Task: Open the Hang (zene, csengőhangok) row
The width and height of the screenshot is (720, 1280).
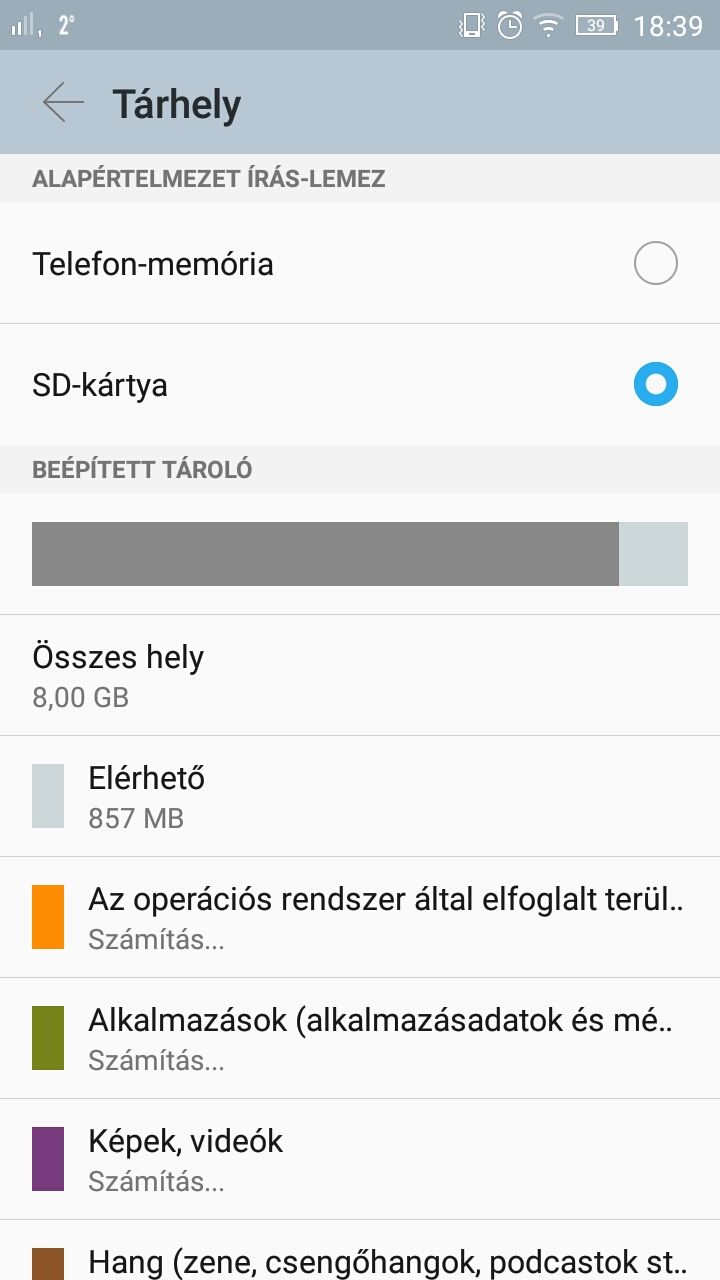Action: click(x=360, y=1251)
